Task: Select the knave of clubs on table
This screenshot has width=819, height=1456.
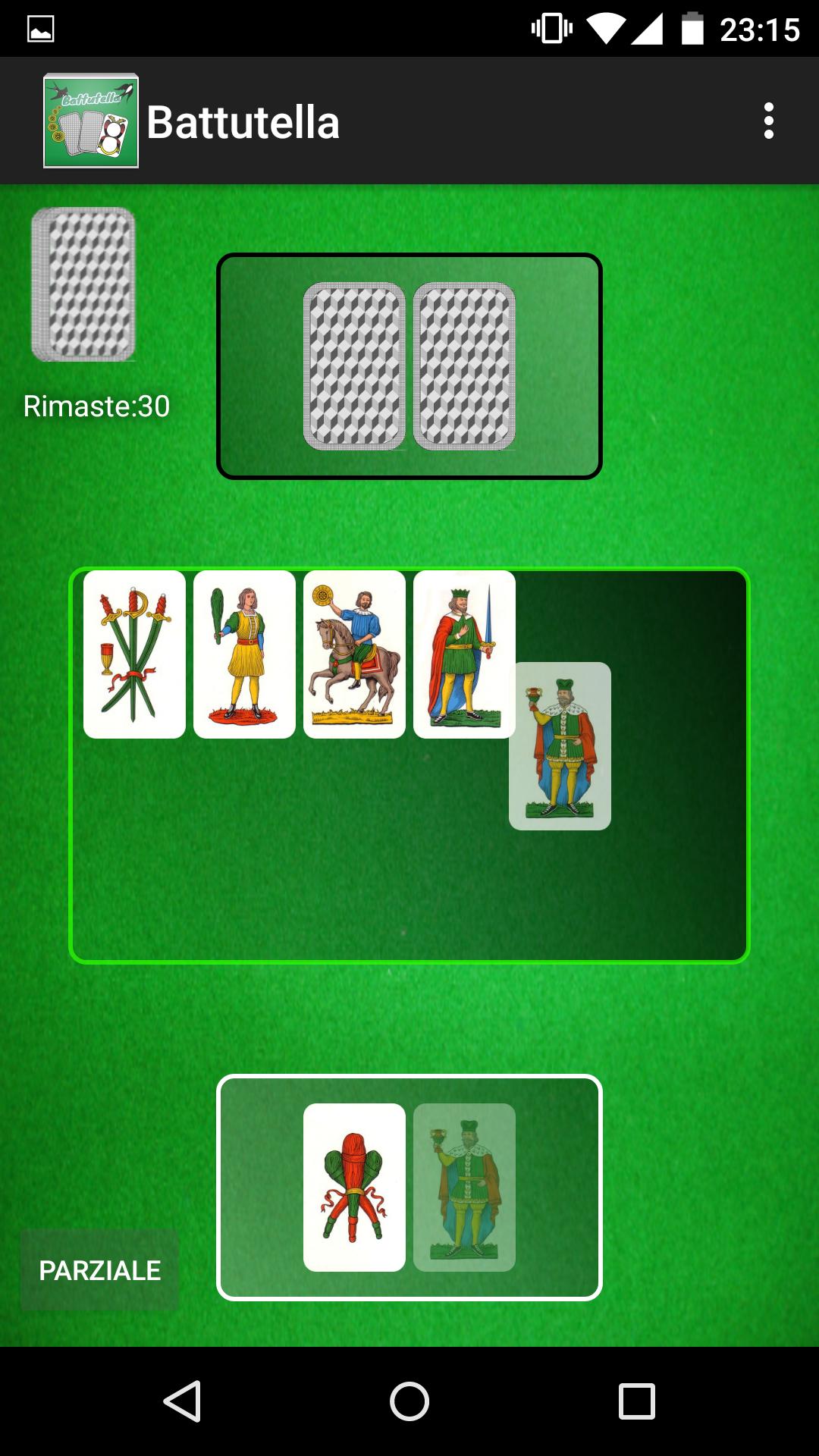Action: (x=244, y=654)
